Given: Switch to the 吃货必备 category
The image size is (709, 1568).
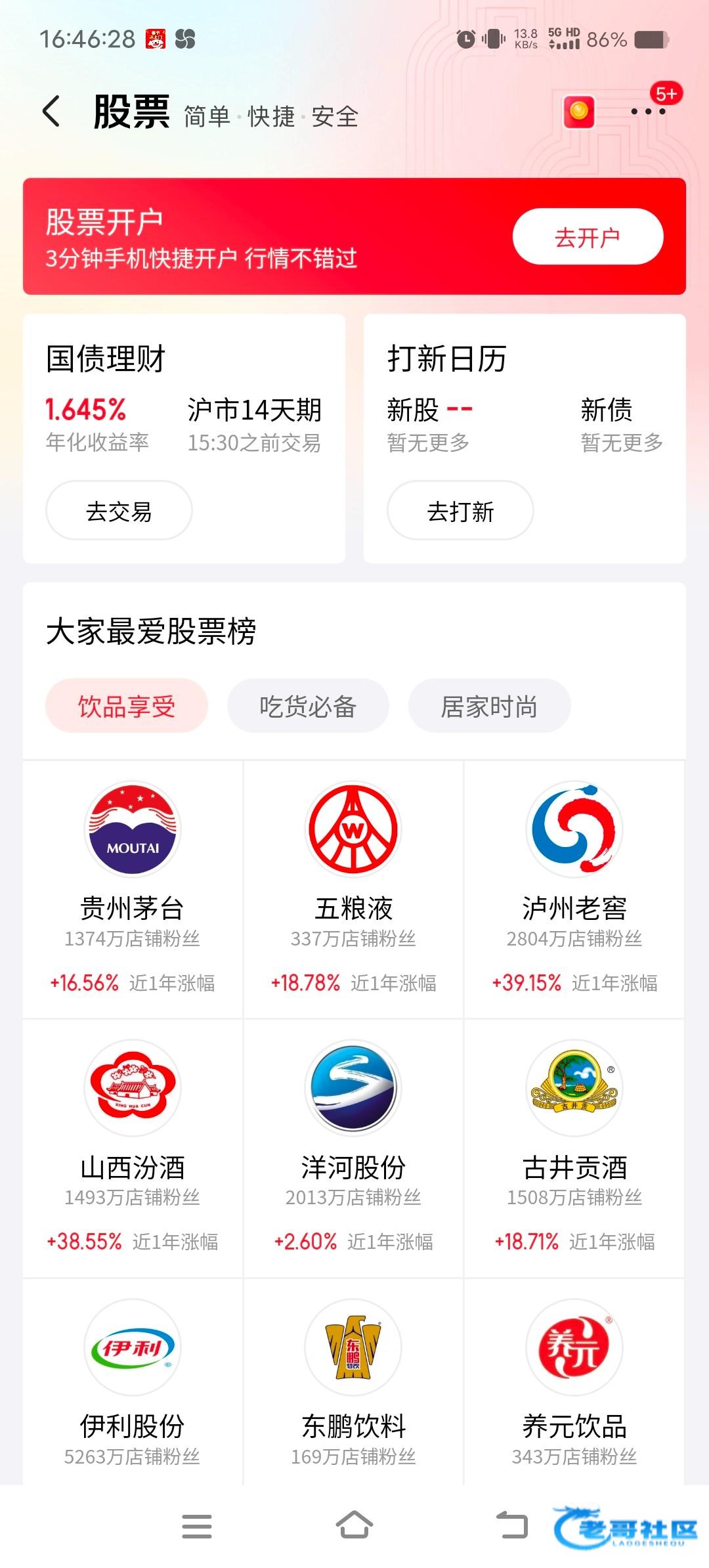Looking at the screenshot, I should tap(308, 707).
